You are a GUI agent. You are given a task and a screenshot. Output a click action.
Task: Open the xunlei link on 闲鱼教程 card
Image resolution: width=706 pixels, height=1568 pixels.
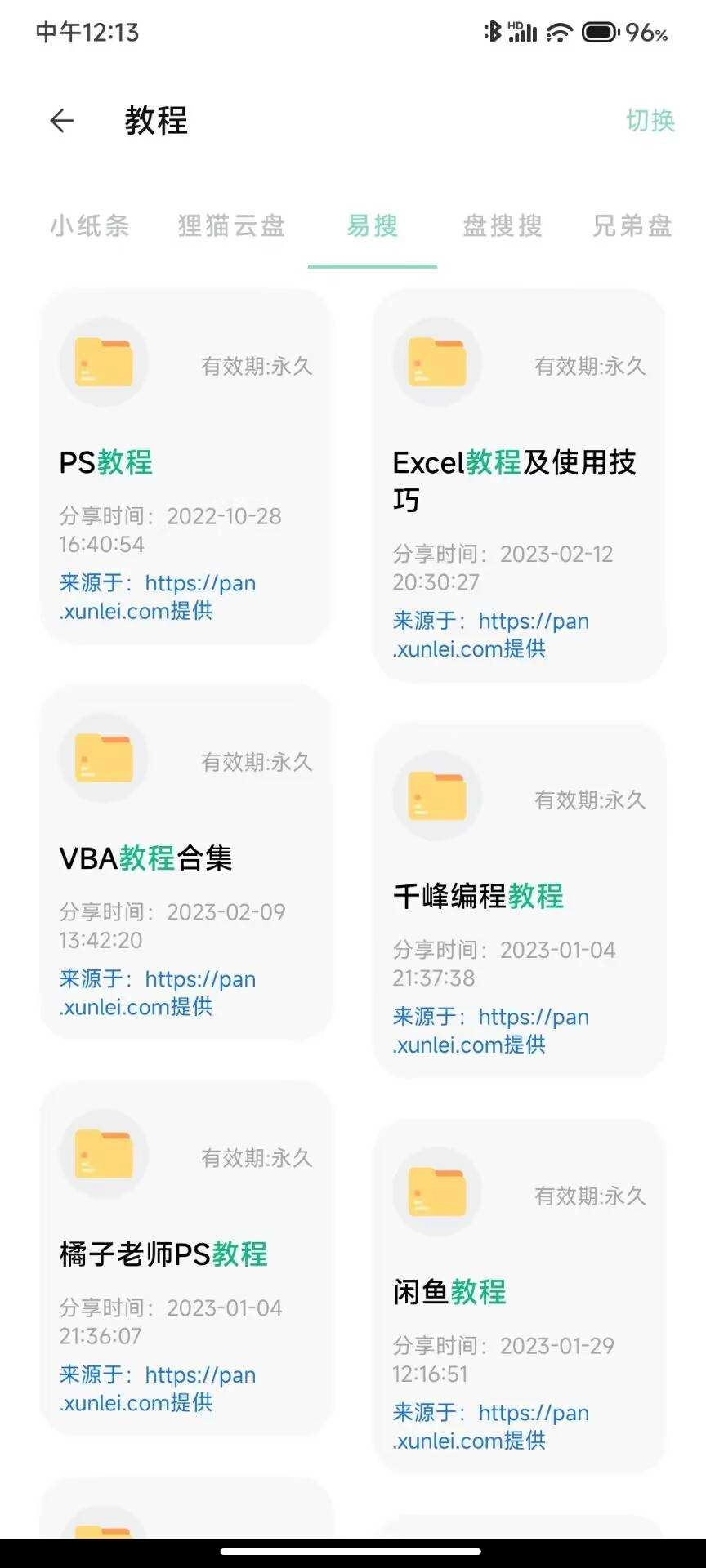click(x=492, y=1427)
